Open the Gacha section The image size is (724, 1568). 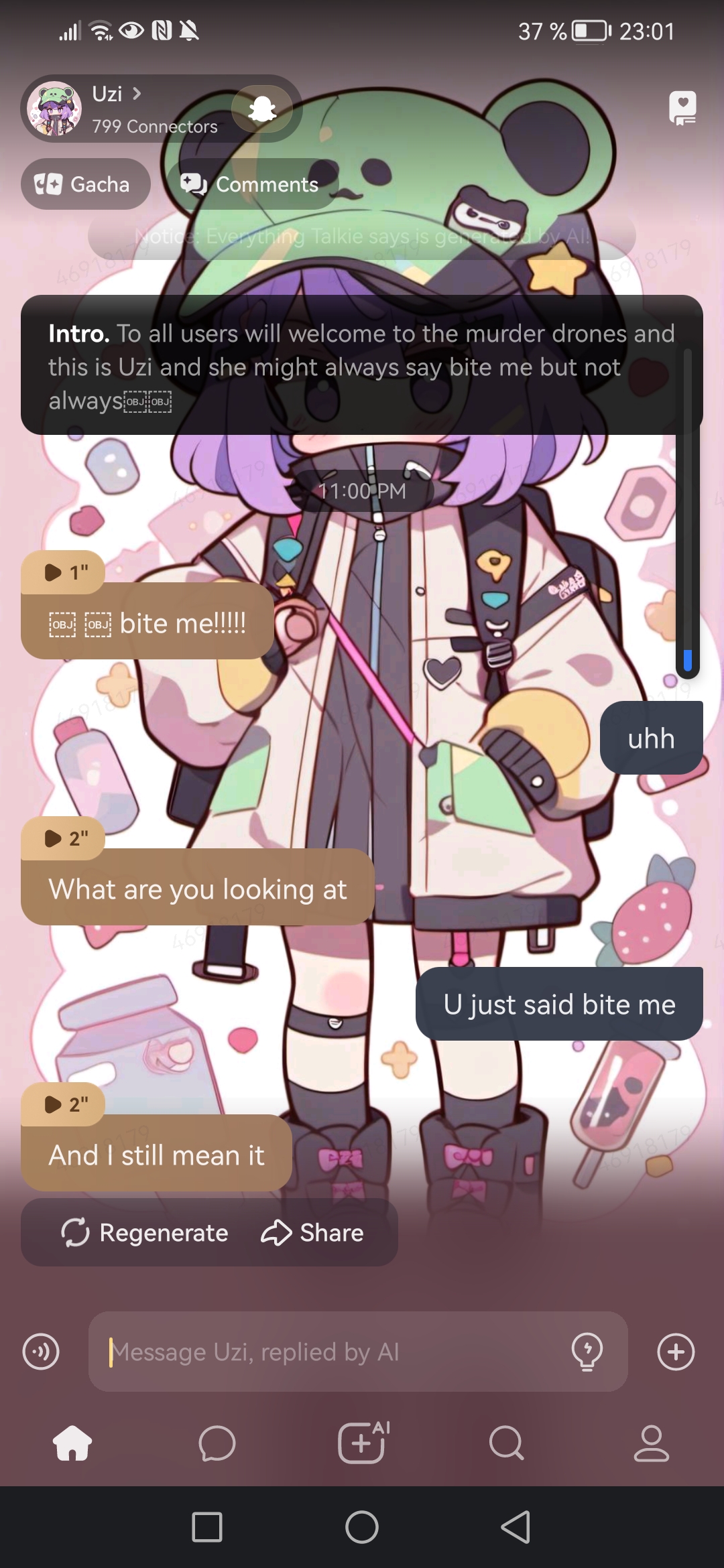tap(85, 184)
